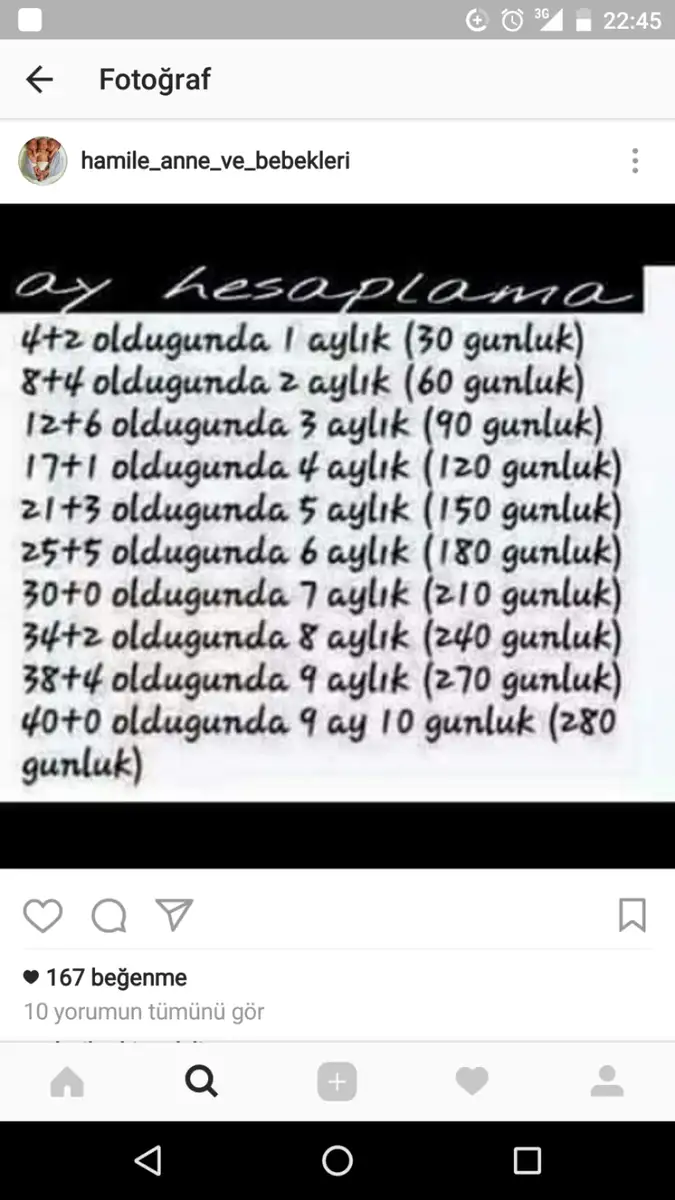
Task: Tap the system home button
Action: (x=337, y=1160)
